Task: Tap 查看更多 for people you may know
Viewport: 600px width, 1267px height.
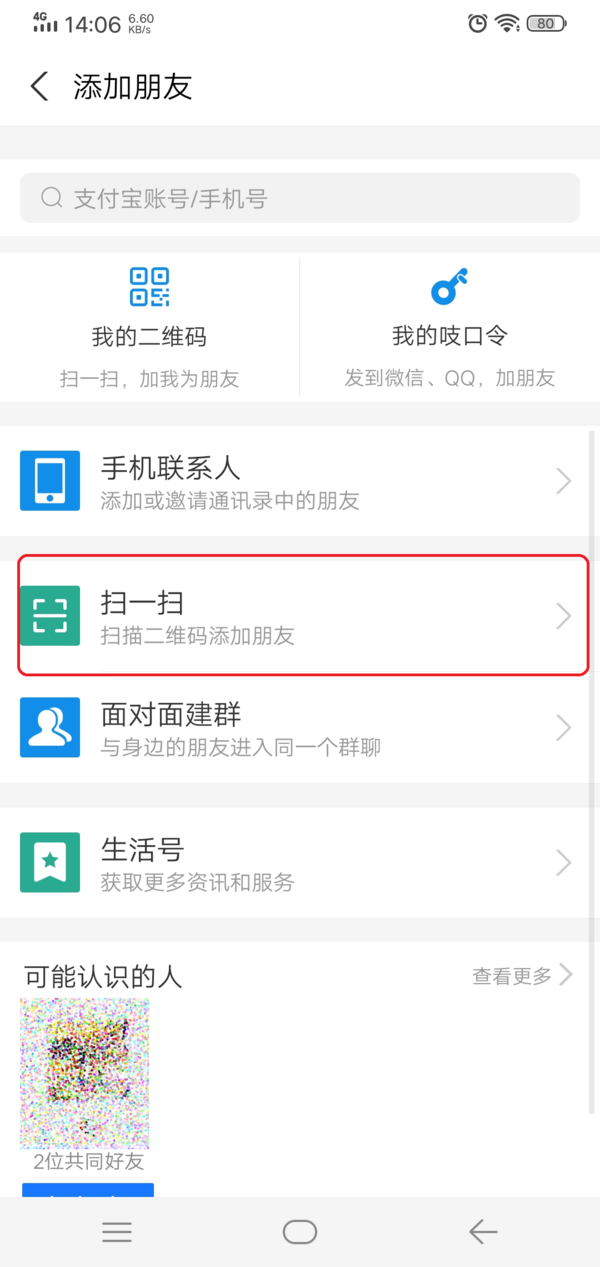Action: point(522,975)
